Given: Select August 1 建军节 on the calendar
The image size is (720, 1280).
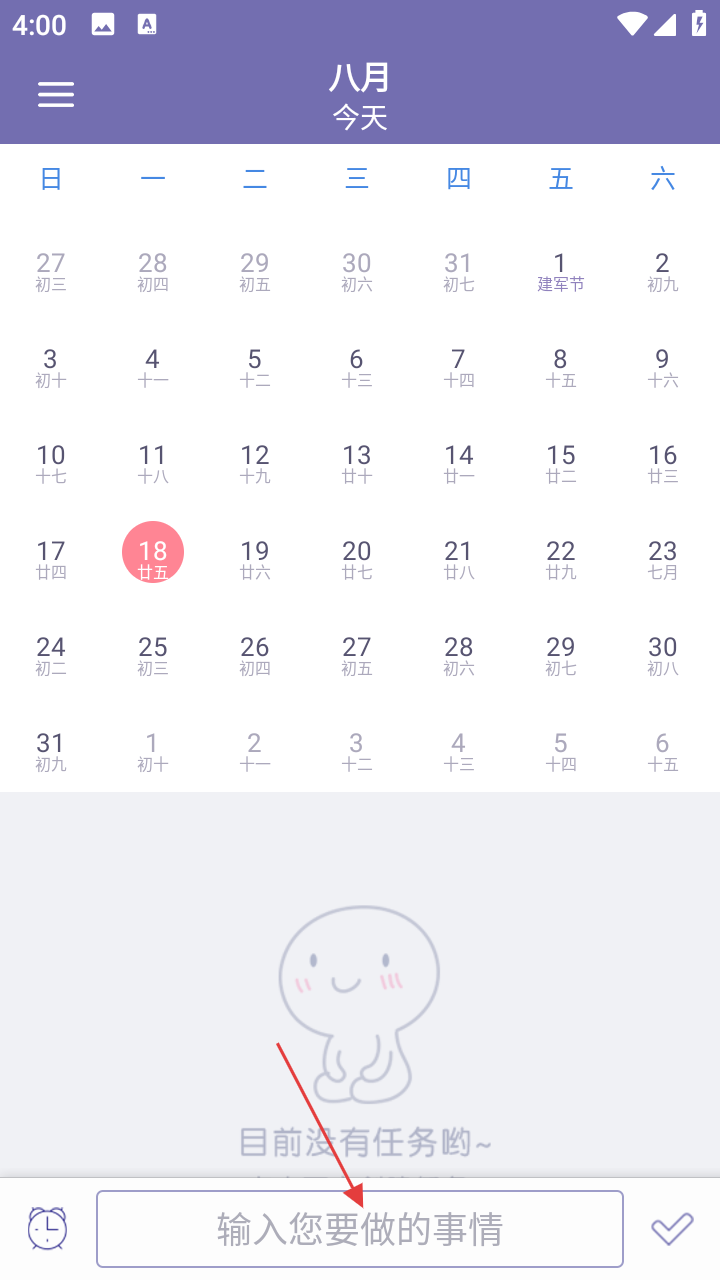Looking at the screenshot, I should click(560, 272).
